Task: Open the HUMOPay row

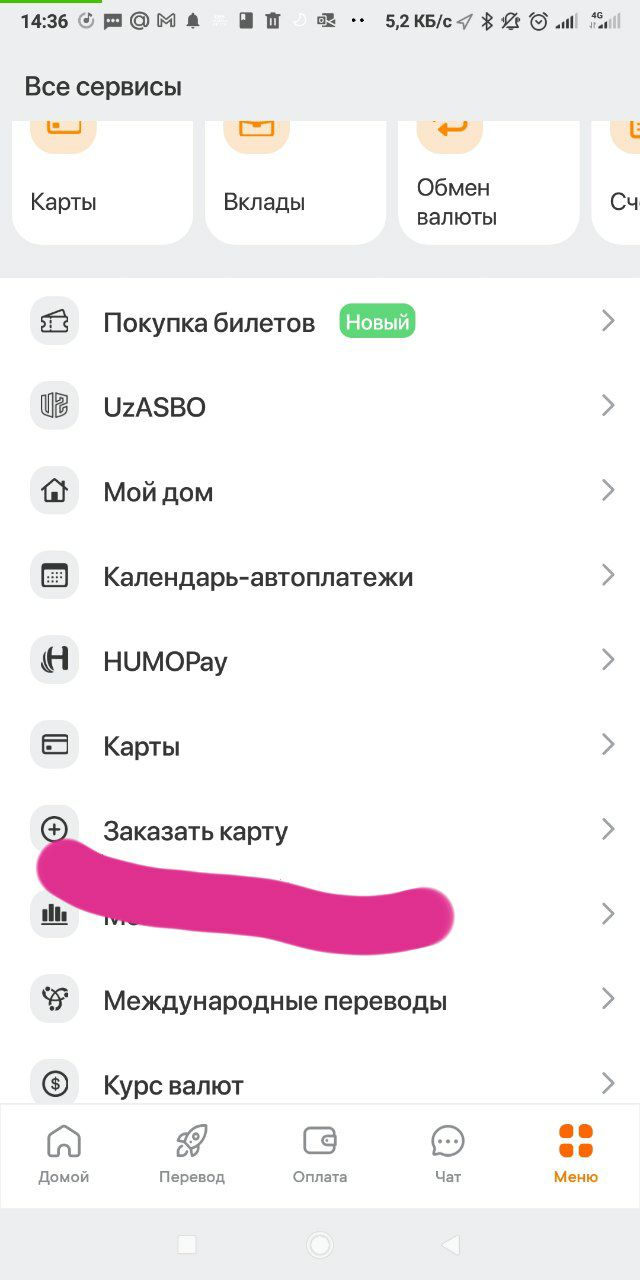Action: coord(320,661)
